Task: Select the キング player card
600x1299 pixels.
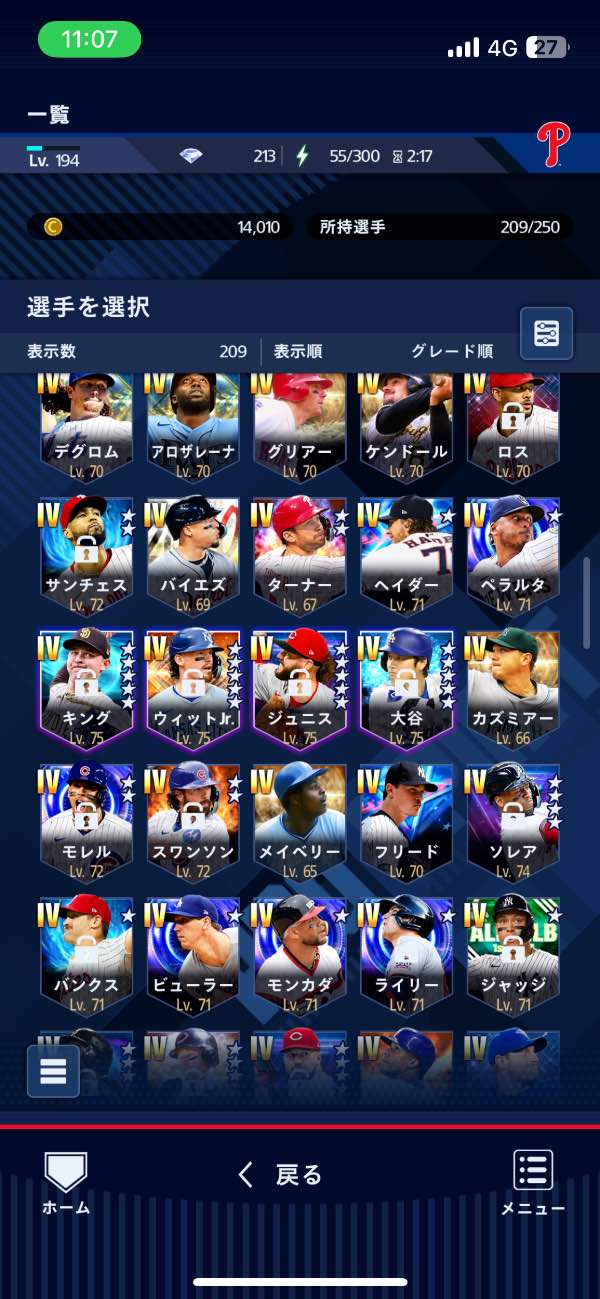Action: [85, 688]
